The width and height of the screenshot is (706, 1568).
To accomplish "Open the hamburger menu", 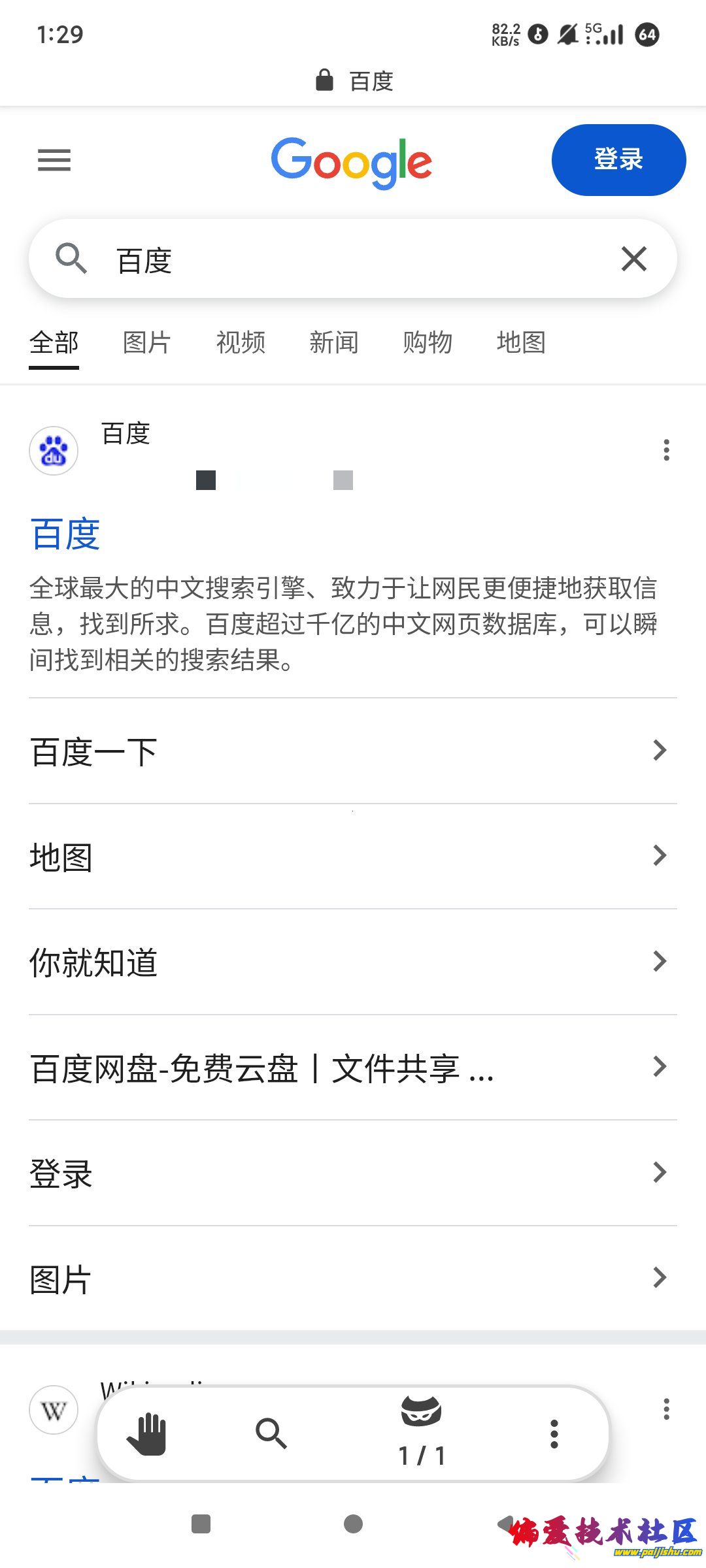I will [54, 160].
